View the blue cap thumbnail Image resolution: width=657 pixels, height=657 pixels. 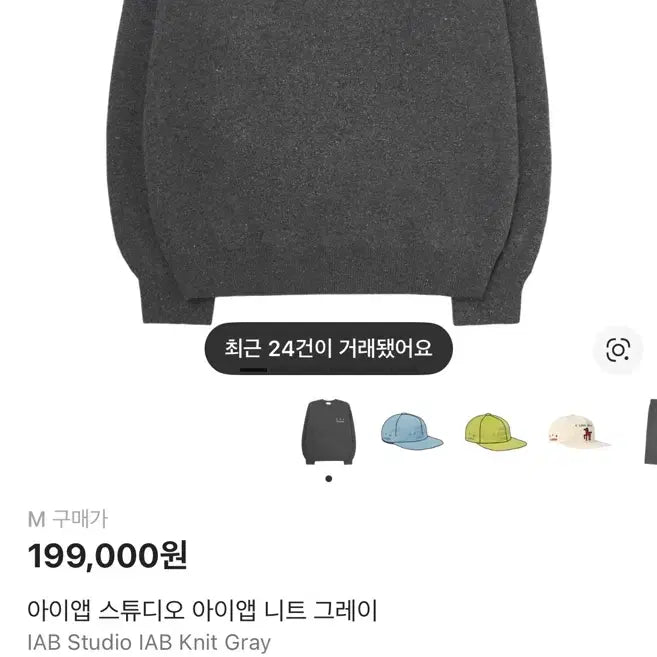click(410, 431)
